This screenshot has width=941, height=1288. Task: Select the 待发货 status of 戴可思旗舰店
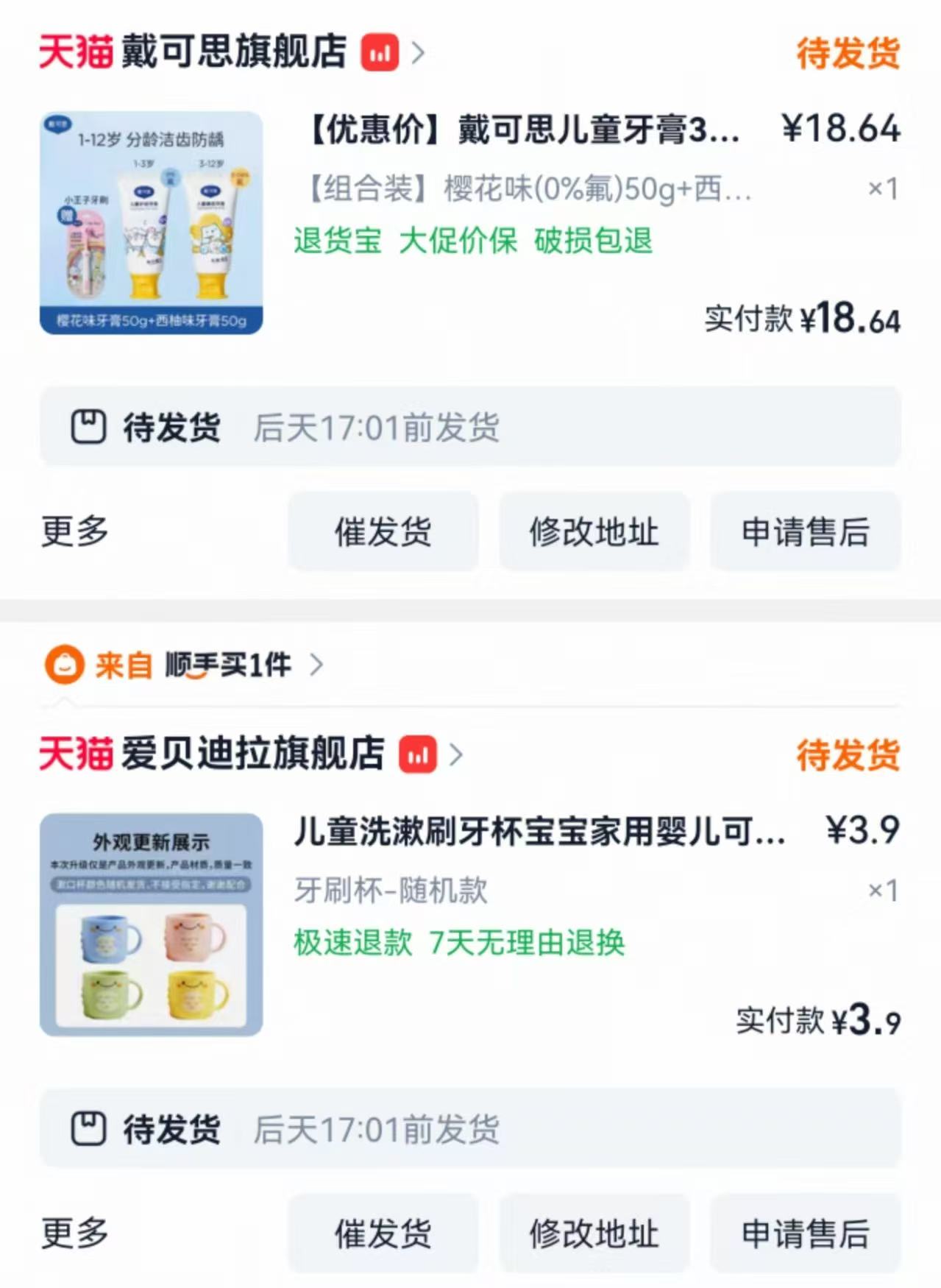[847, 53]
